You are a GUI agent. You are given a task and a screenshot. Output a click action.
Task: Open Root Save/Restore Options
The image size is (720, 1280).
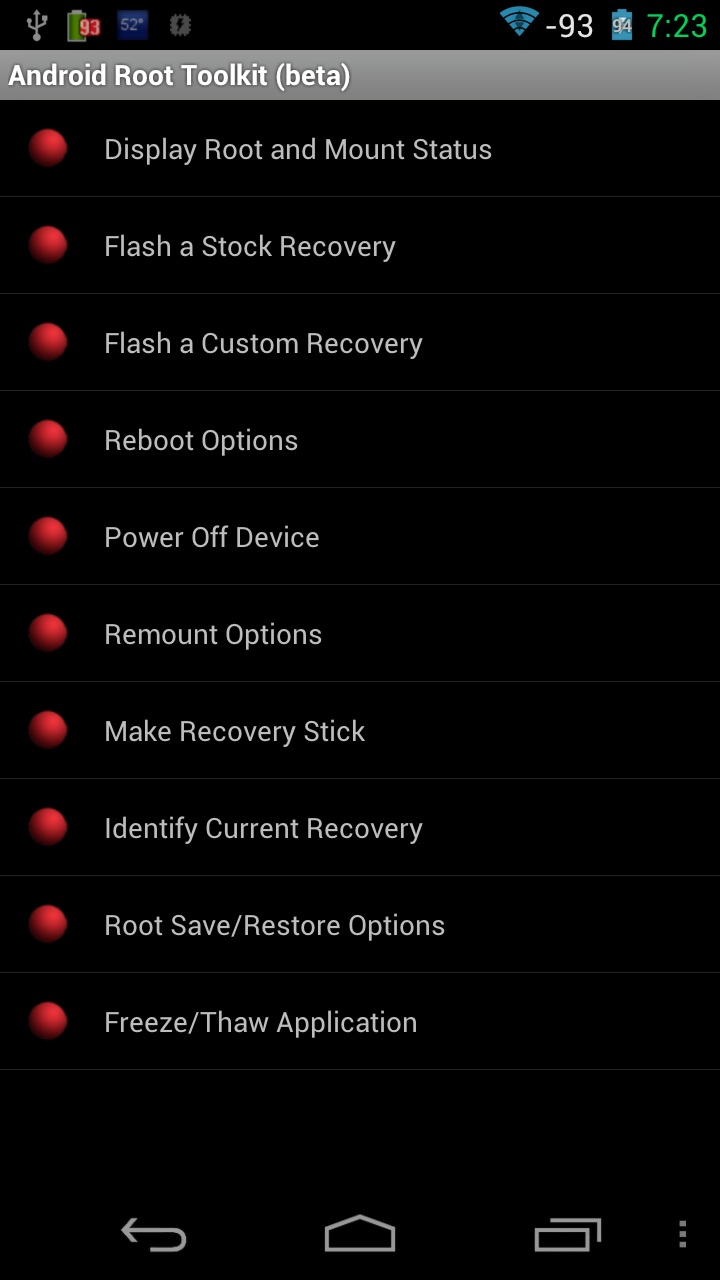pos(274,926)
